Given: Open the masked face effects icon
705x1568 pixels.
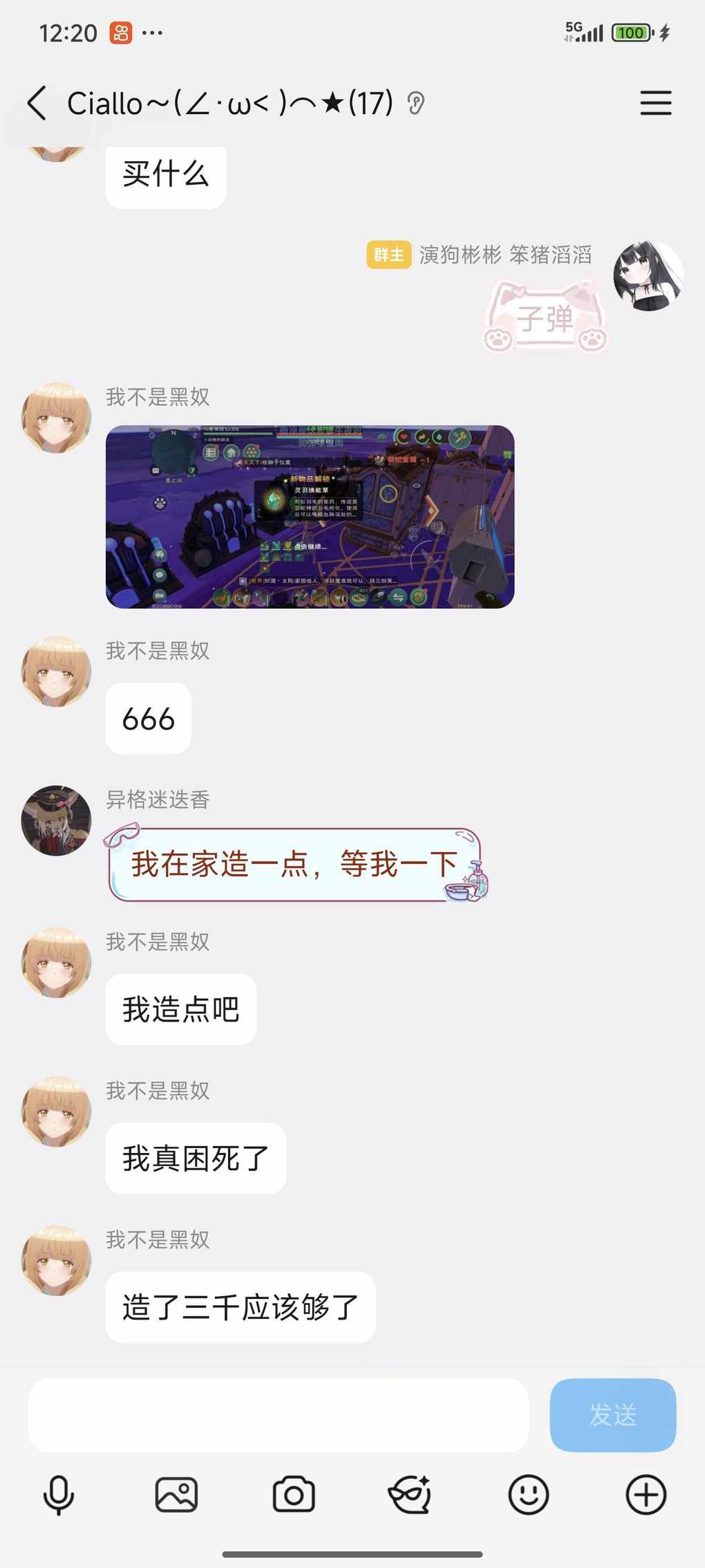Looking at the screenshot, I should coord(411,1495).
